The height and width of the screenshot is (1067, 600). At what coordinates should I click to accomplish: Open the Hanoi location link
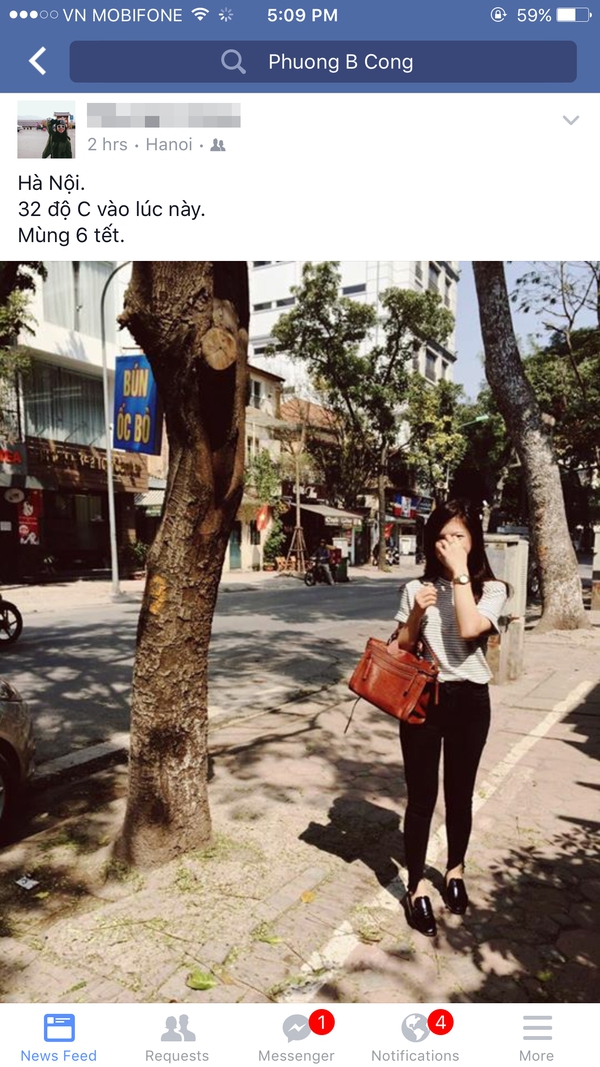click(x=169, y=144)
